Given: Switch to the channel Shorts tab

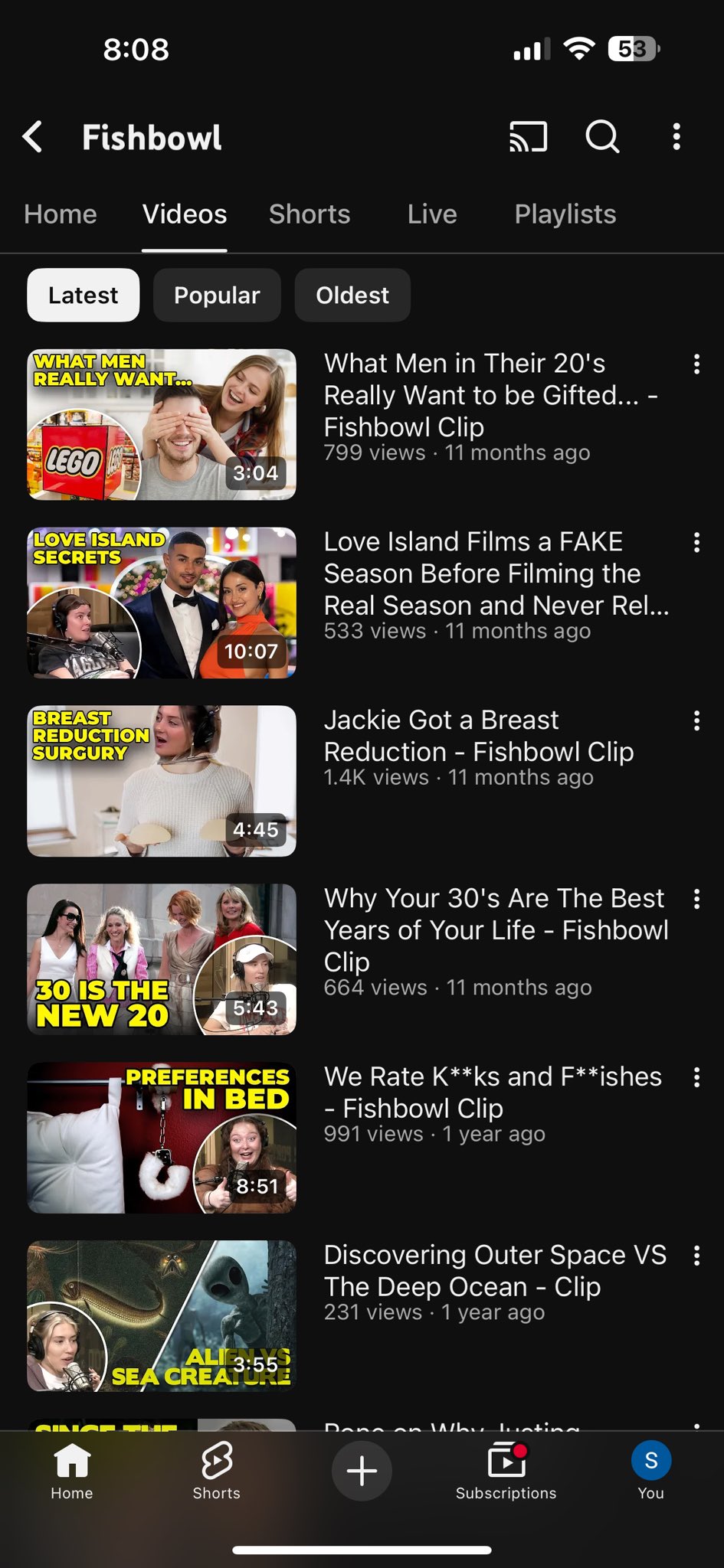Looking at the screenshot, I should [x=310, y=214].
